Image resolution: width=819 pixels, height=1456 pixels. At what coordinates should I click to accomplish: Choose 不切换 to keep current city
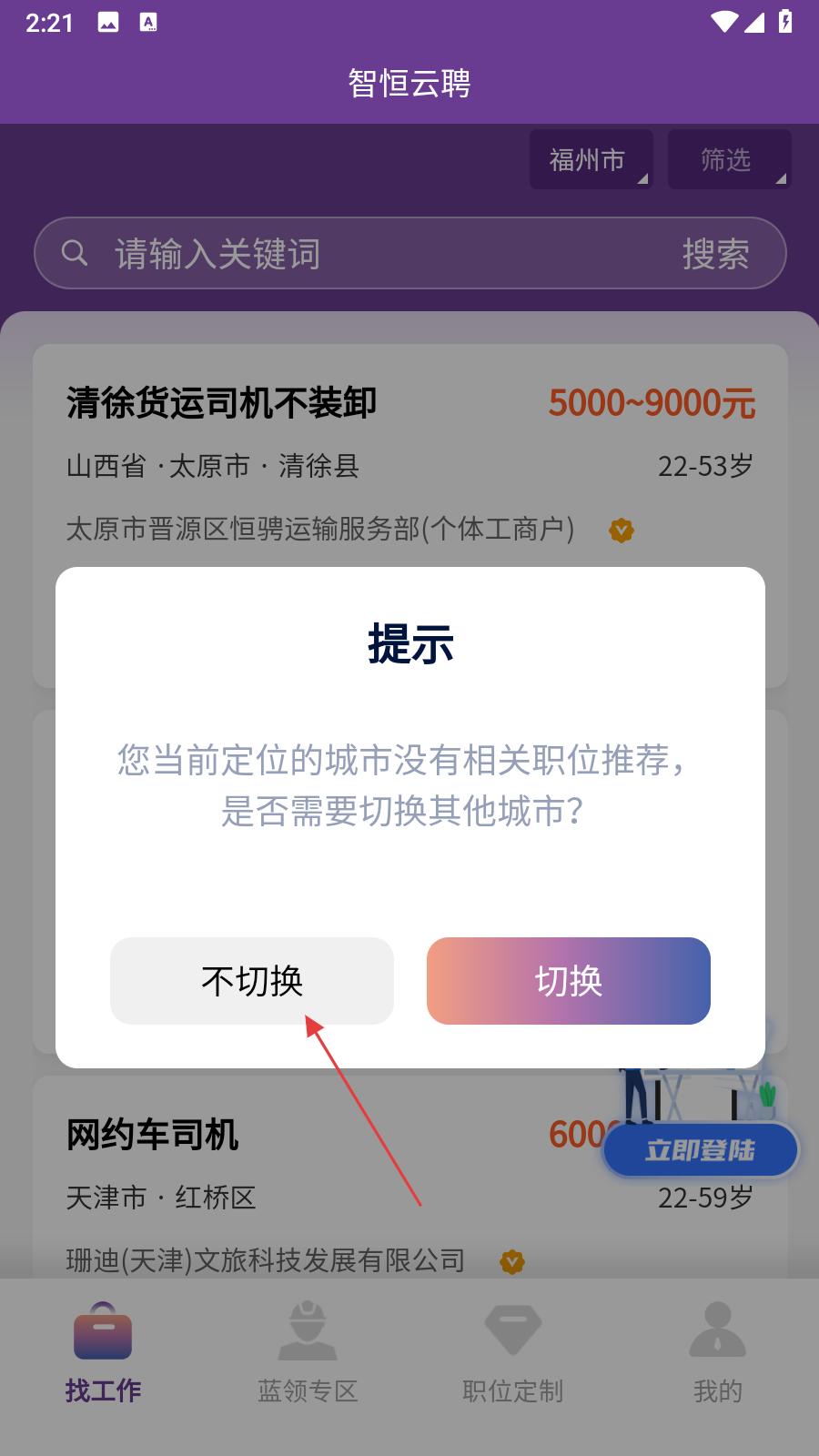point(252,981)
